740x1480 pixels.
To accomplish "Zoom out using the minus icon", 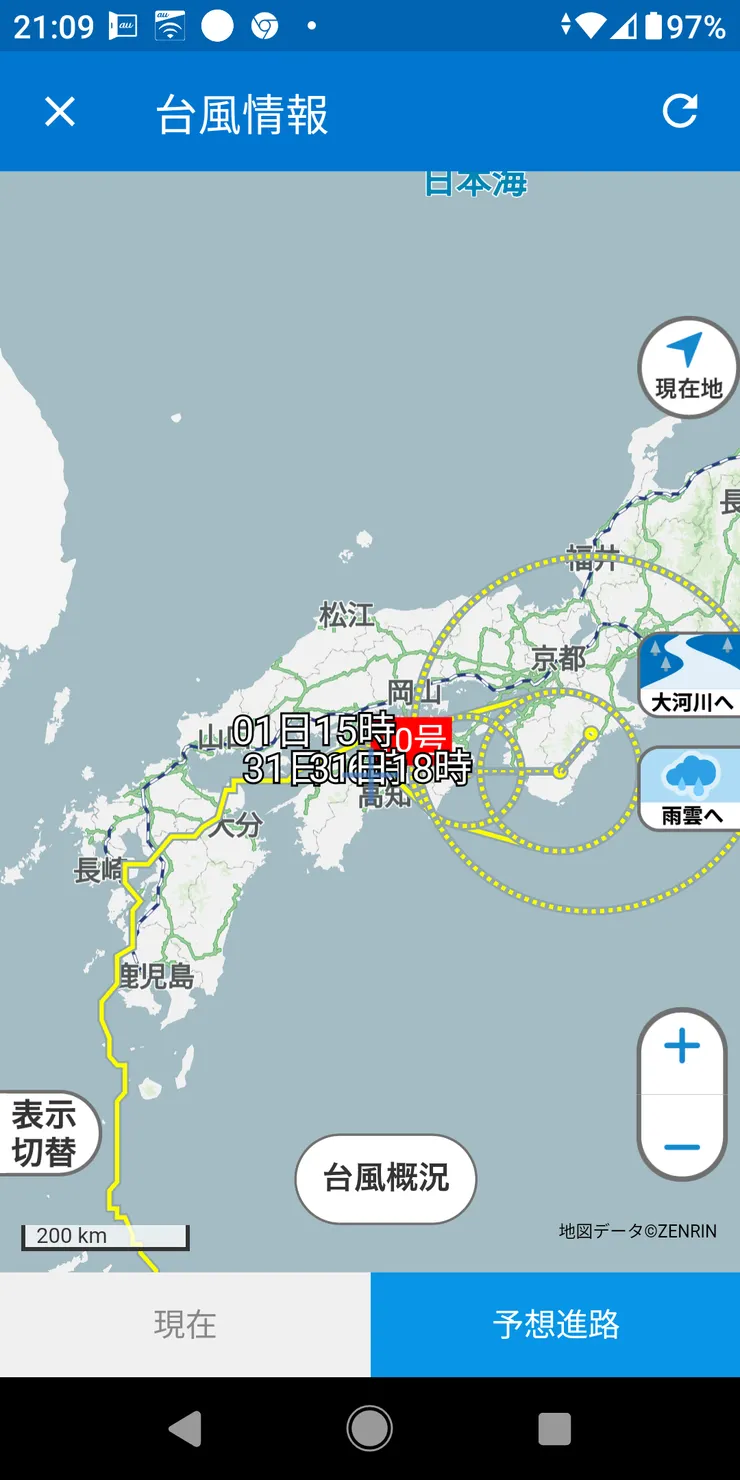I will (x=681, y=1146).
